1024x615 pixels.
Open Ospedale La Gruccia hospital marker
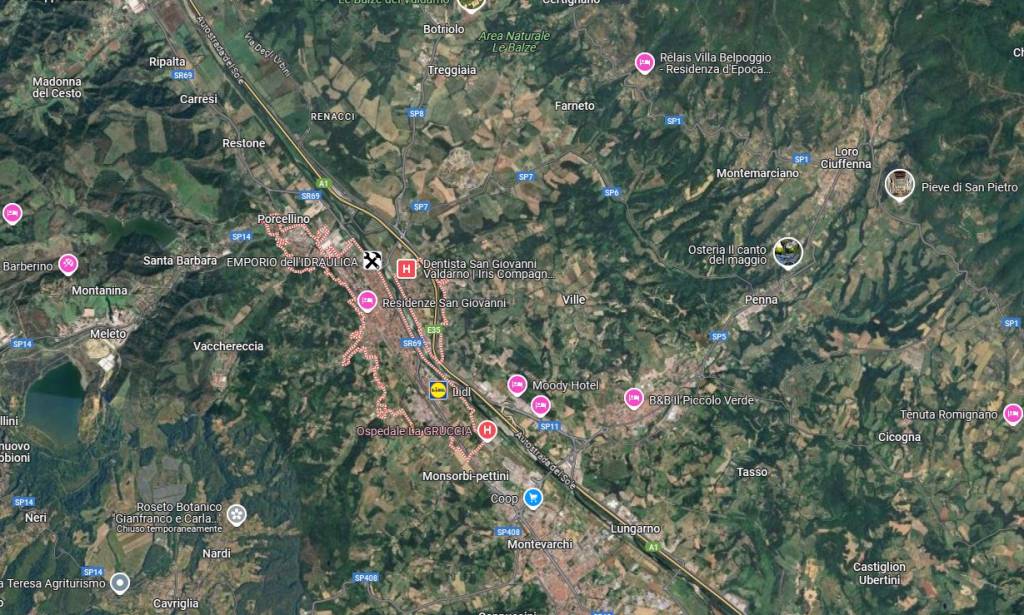[487, 431]
